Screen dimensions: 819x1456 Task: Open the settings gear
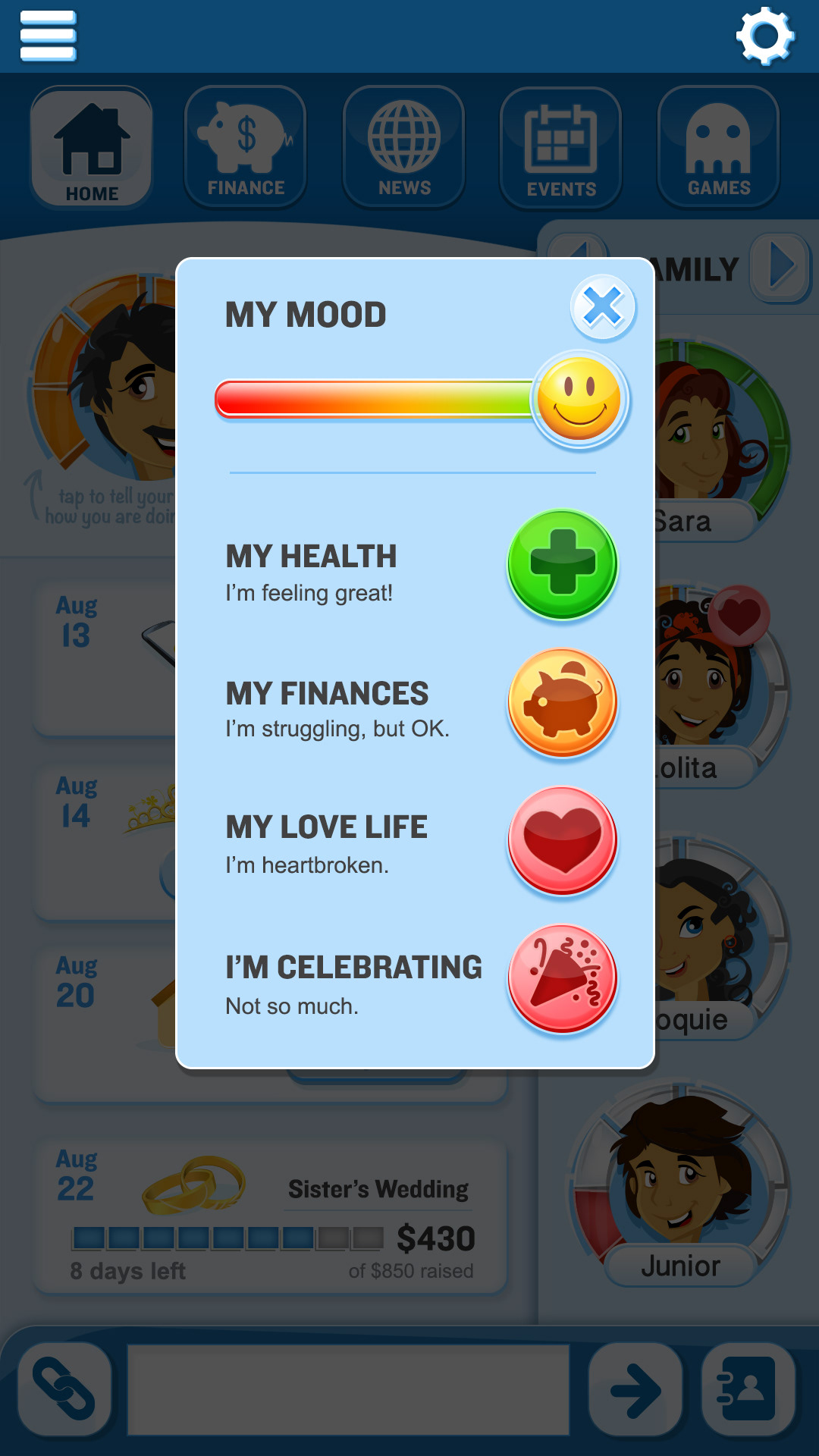pyautogui.click(x=765, y=36)
